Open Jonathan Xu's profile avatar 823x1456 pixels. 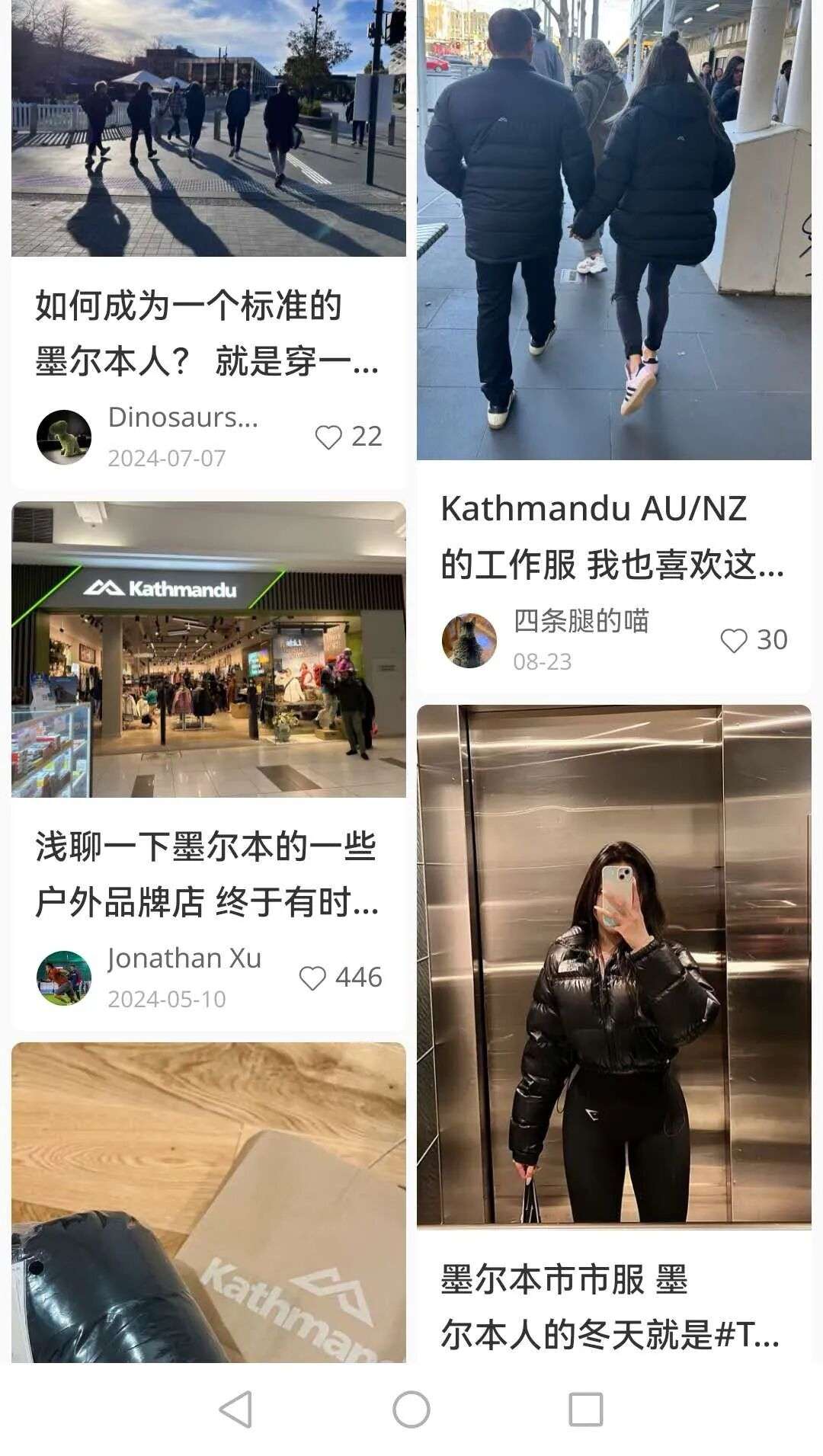pyautogui.click(x=65, y=975)
